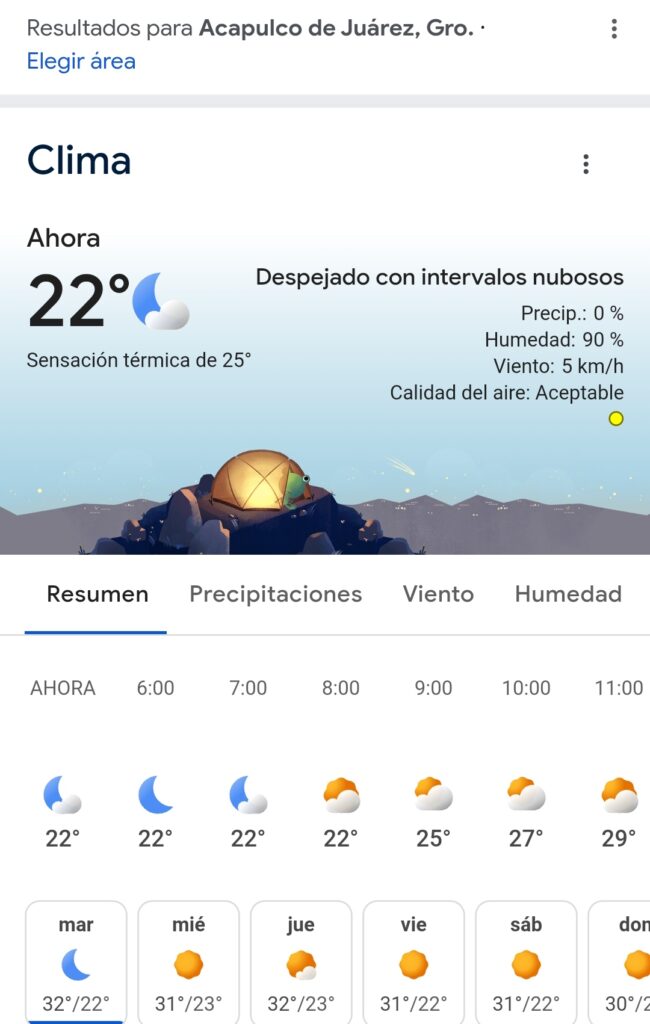The width and height of the screenshot is (650, 1024).
Task: View the Humedad tab
Action: (x=567, y=594)
